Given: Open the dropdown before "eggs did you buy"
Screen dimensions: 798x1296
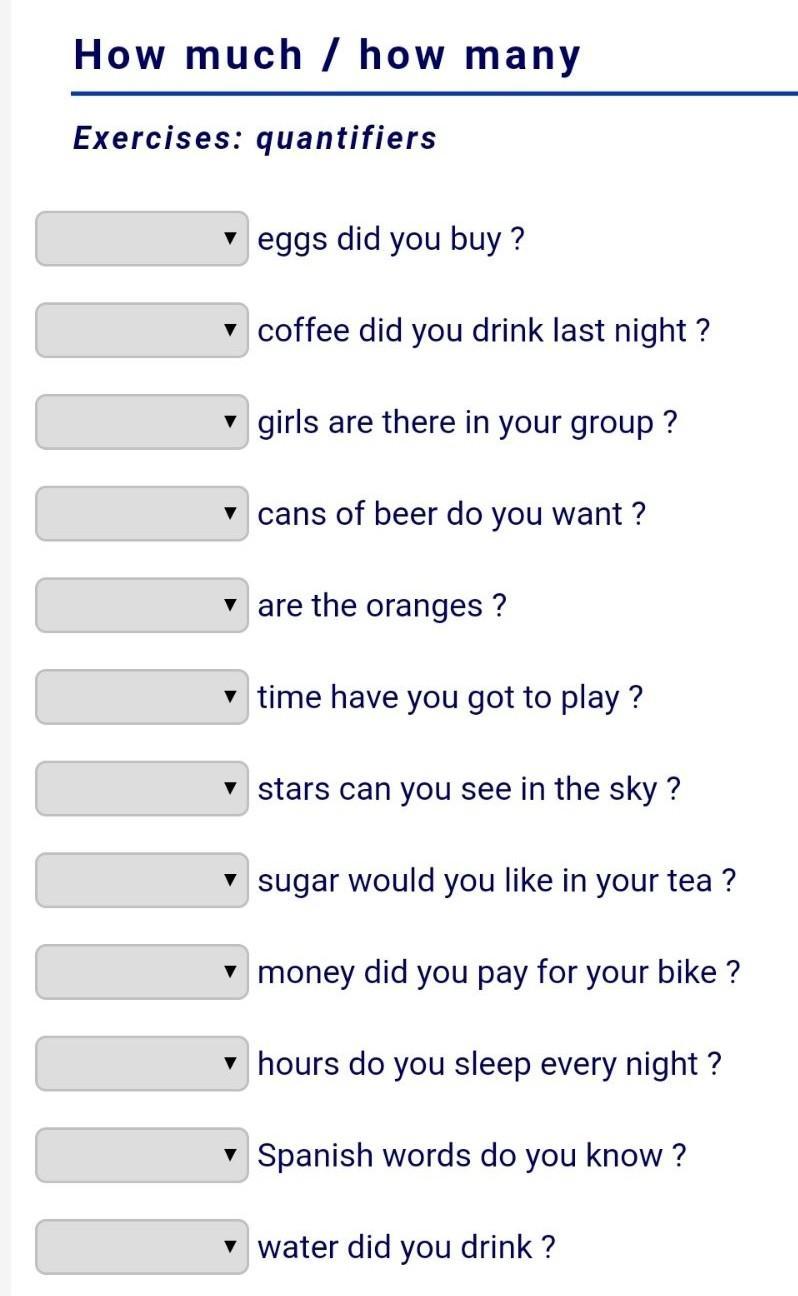Looking at the screenshot, I should (142, 239).
